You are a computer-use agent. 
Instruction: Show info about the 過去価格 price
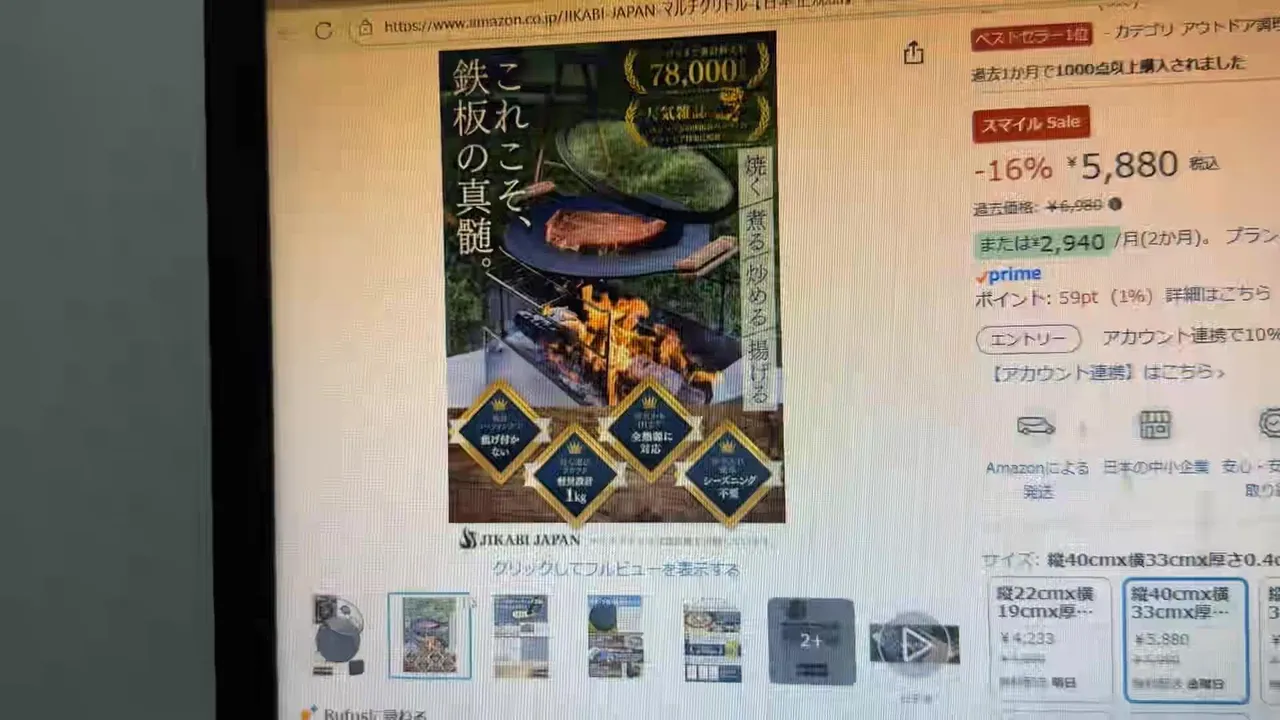1115,205
